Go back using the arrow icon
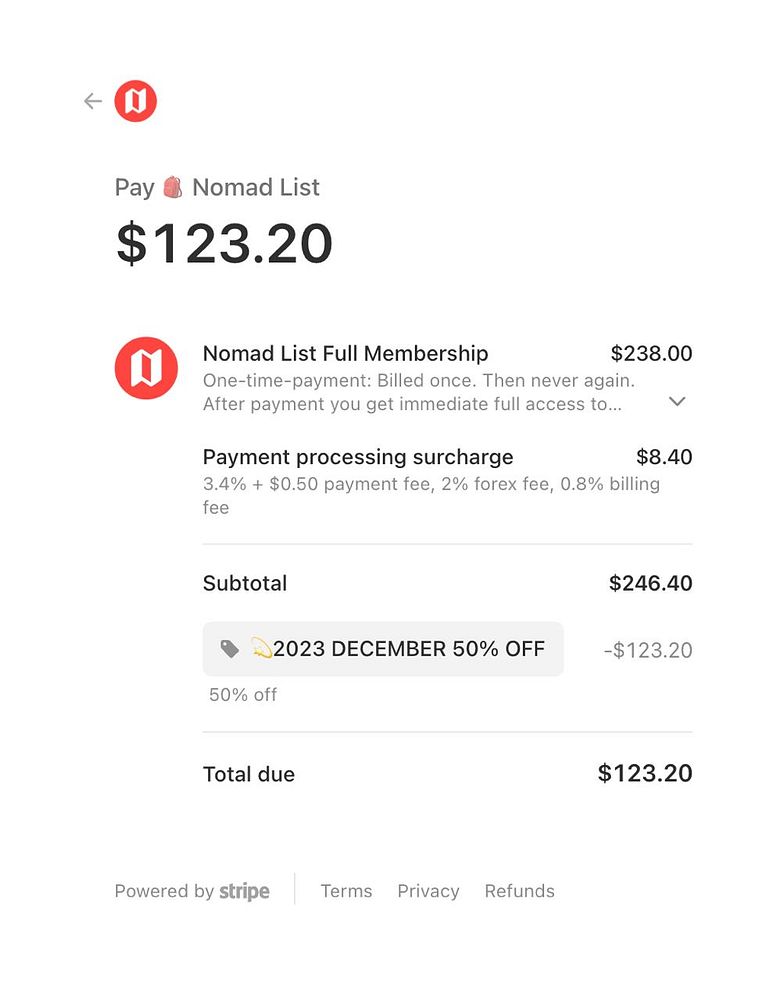Image resolution: width=784 pixels, height=1000 pixels. [x=93, y=101]
